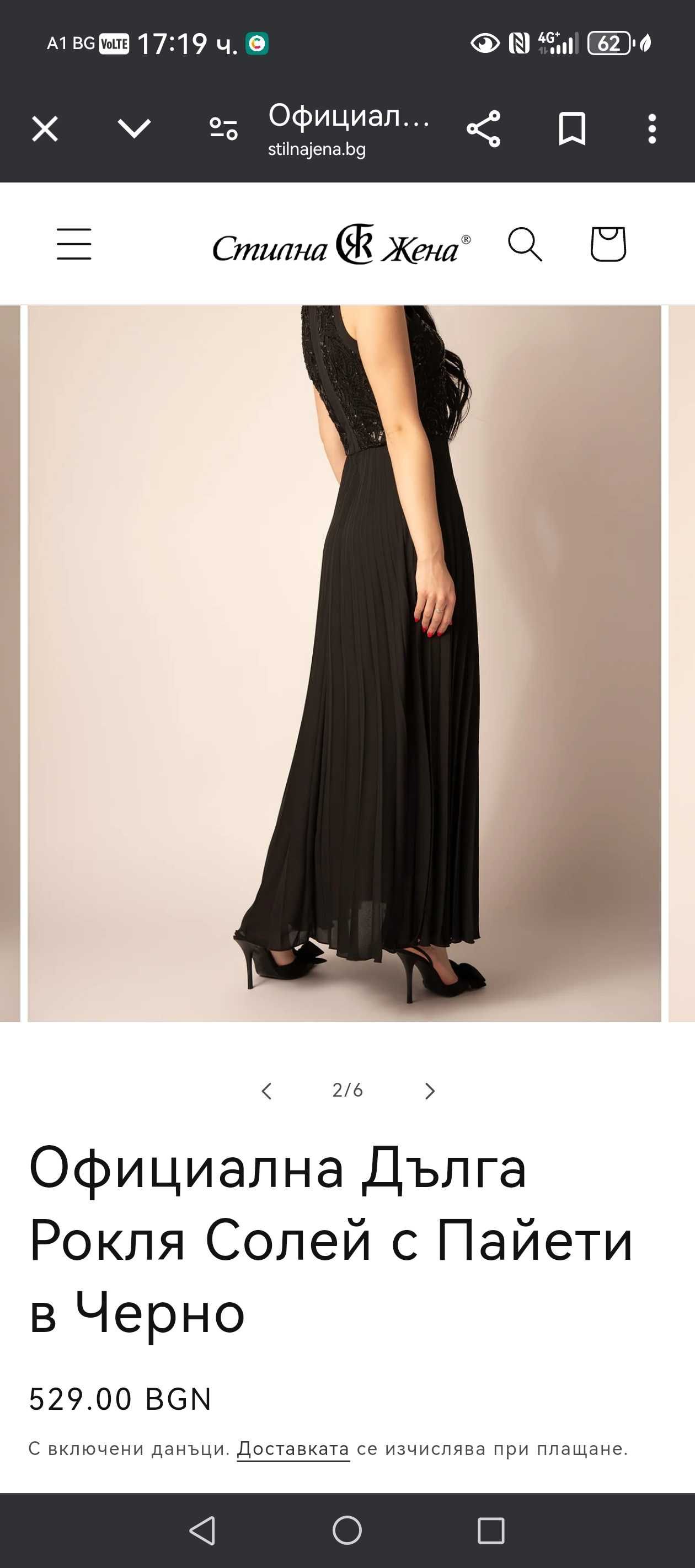Go back with the system back button
The width and height of the screenshot is (695, 1568).
(203, 1529)
